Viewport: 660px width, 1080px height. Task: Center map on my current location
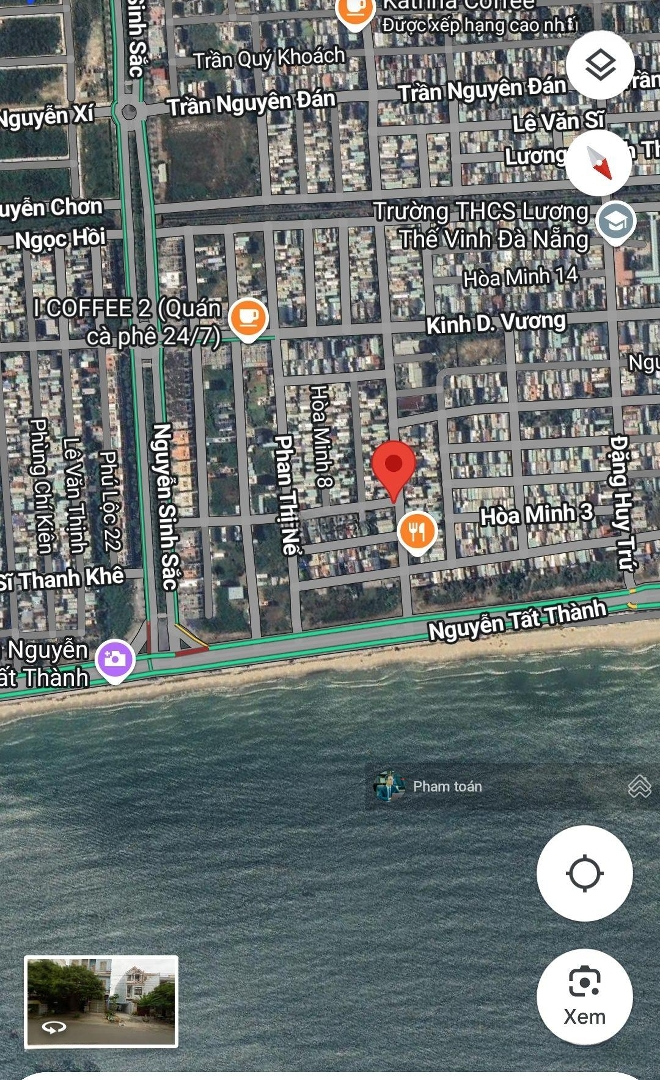point(584,873)
